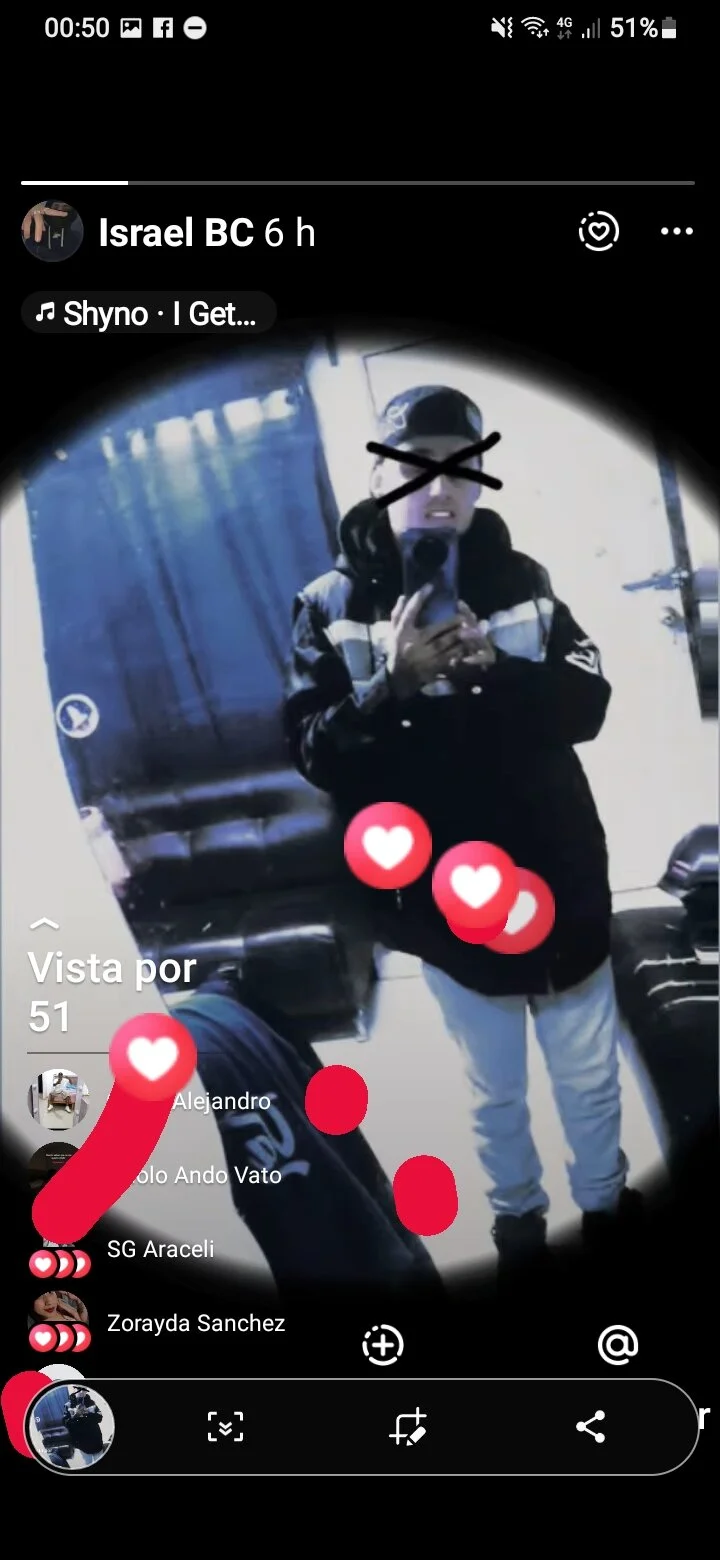Open Israel BC's profile picture

click(x=52, y=231)
